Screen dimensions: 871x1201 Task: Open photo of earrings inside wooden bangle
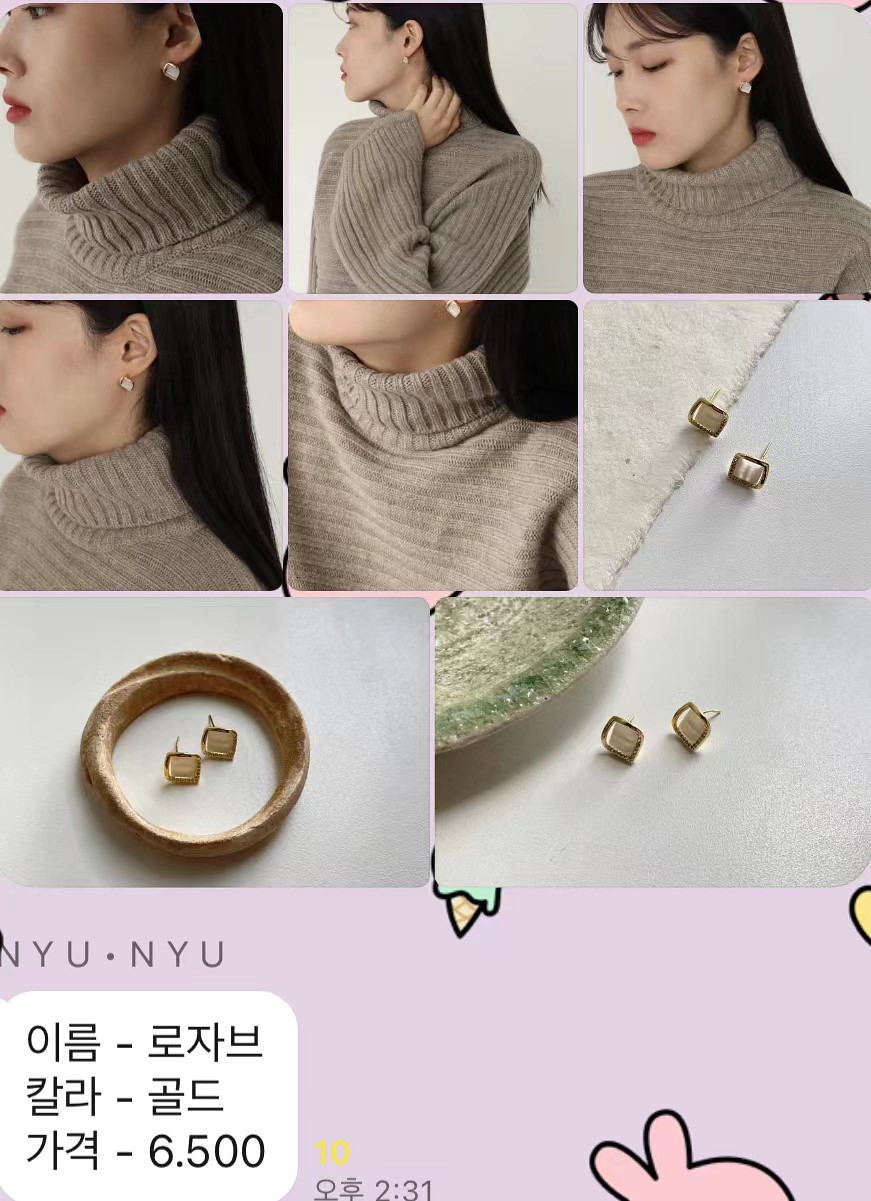click(x=214, y=742)
